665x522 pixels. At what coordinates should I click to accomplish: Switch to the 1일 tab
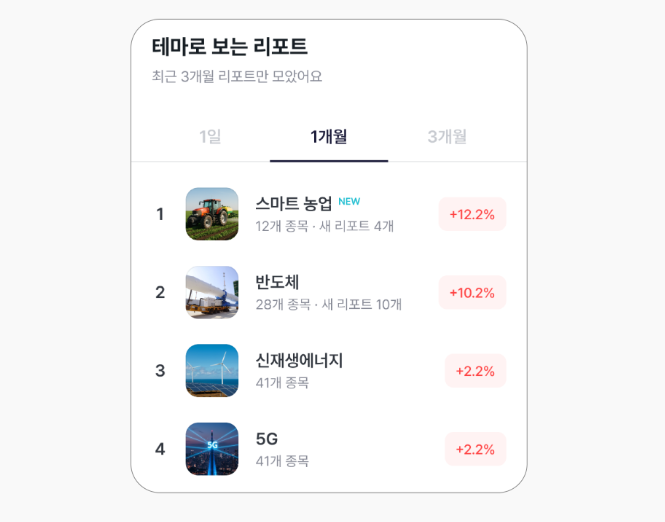(x=210, y=137)
